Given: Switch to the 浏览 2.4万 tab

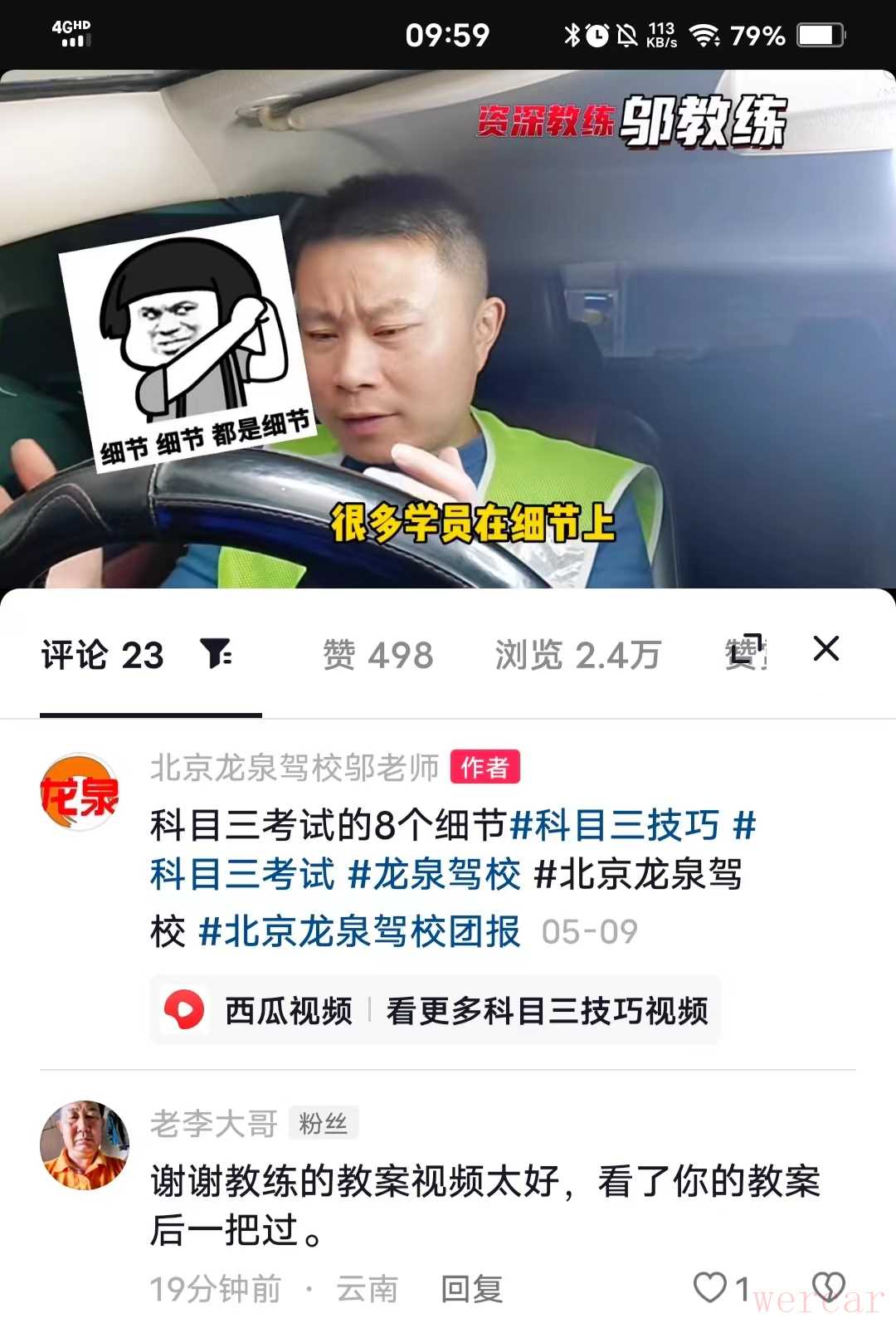Looking at the screenshot, I should coord(577,656).
